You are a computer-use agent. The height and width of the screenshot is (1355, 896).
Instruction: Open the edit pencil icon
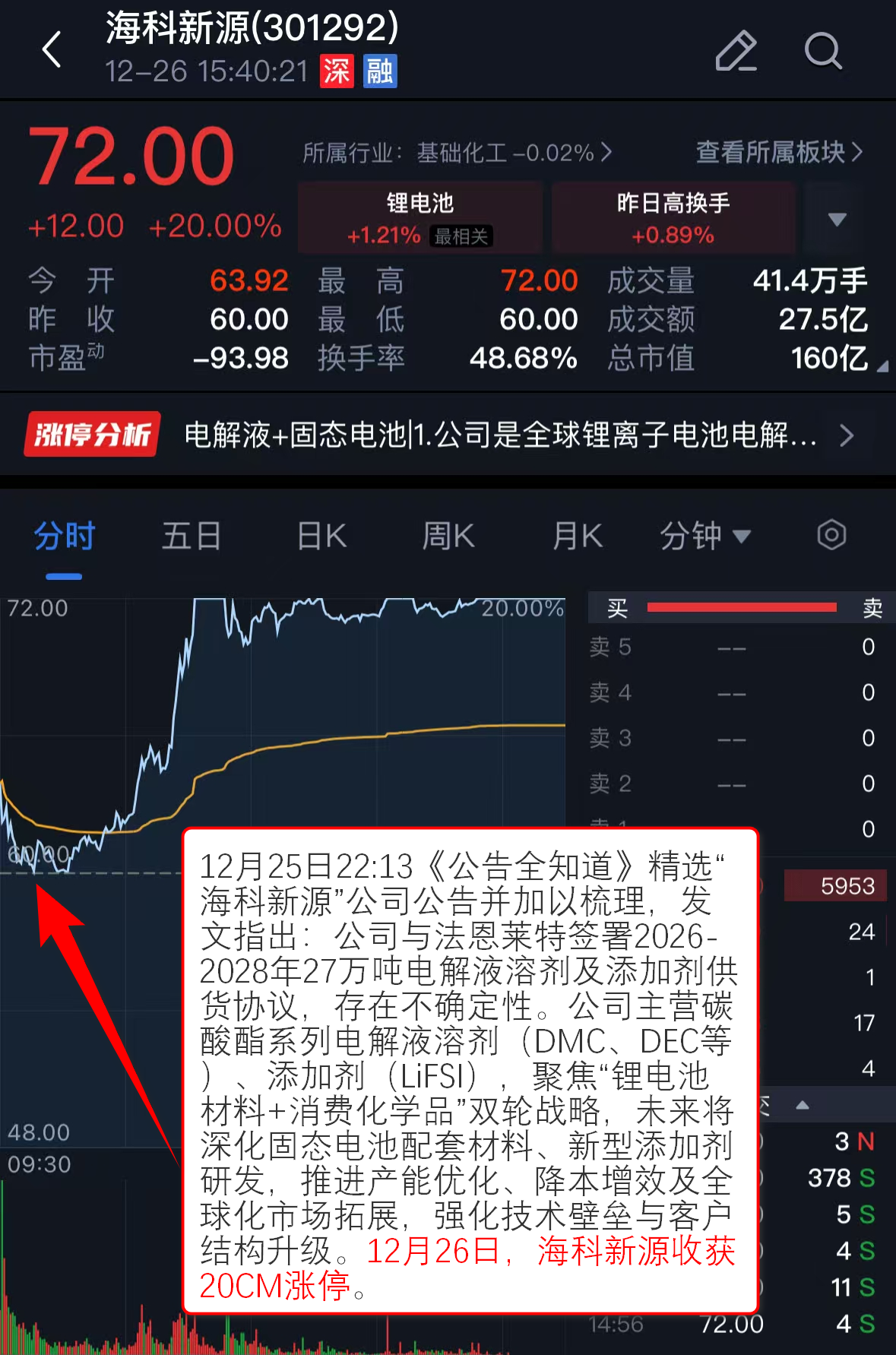pos(736,51)
